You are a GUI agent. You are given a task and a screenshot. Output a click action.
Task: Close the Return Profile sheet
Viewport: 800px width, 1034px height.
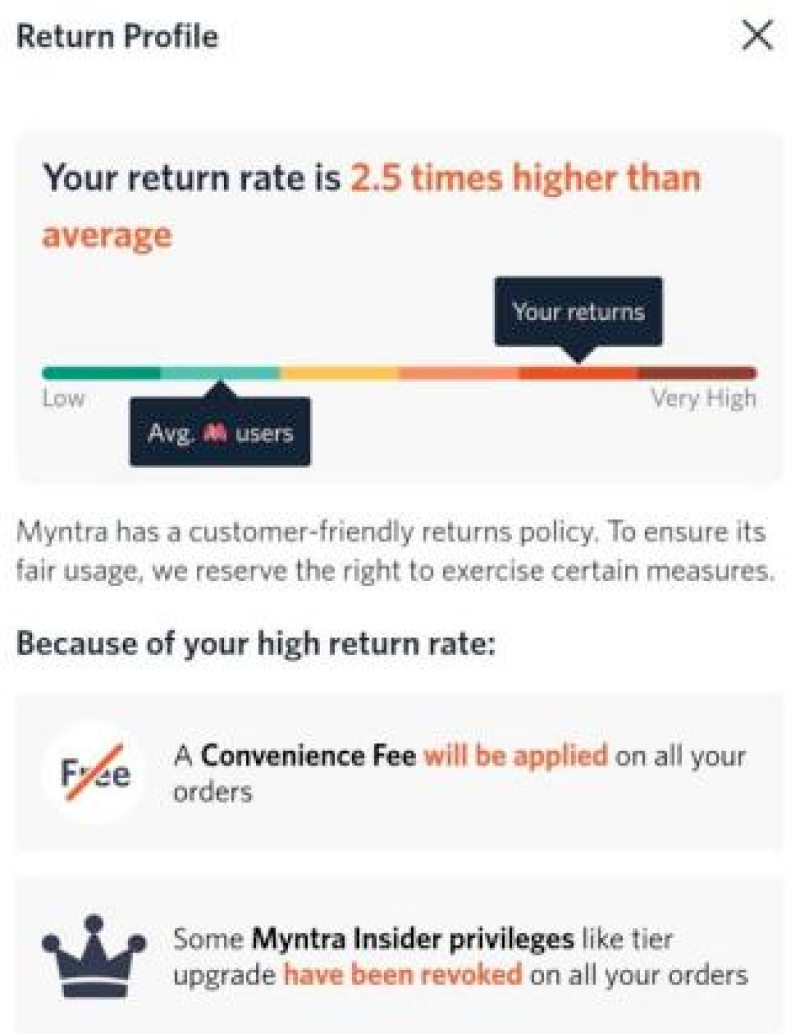tap(758, 37)
